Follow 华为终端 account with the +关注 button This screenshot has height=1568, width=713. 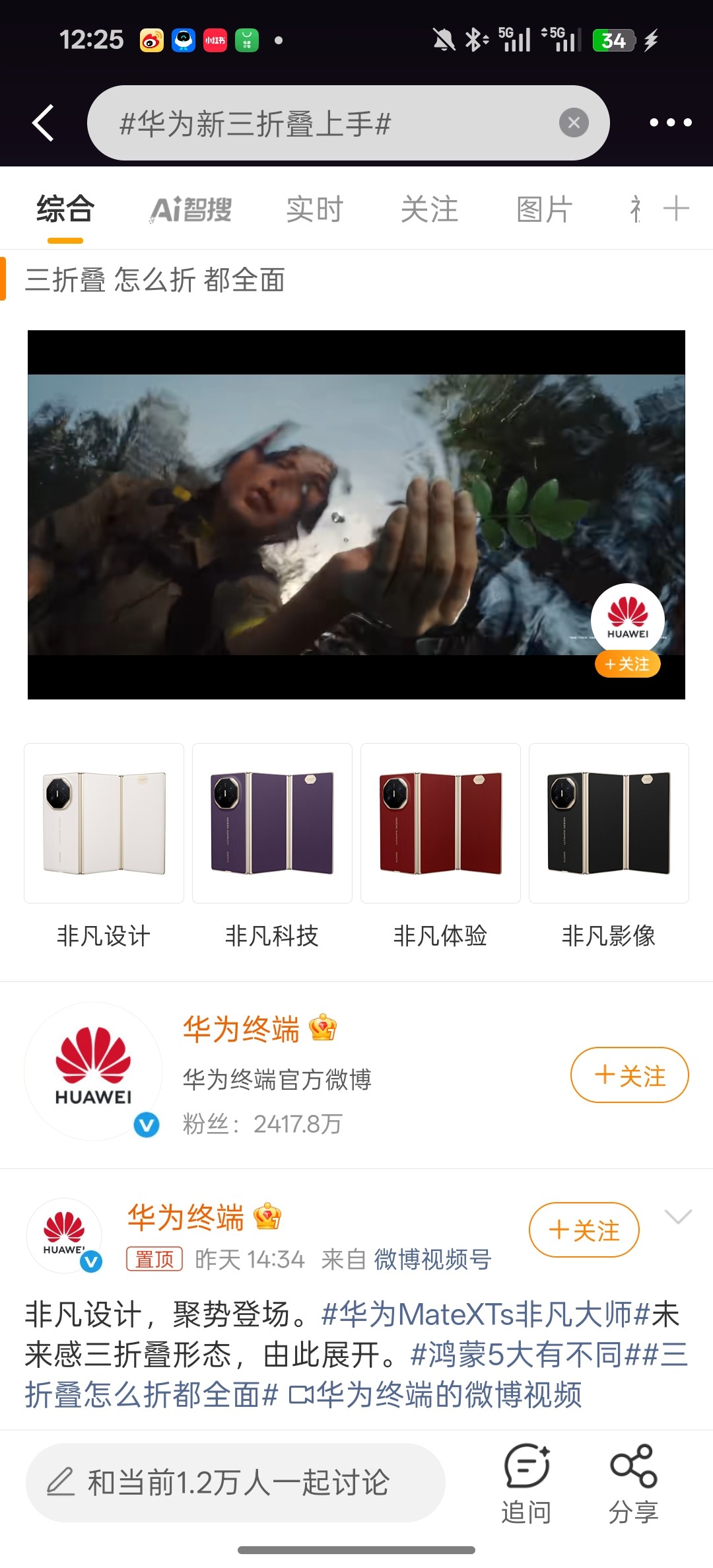coord(629,1075)
